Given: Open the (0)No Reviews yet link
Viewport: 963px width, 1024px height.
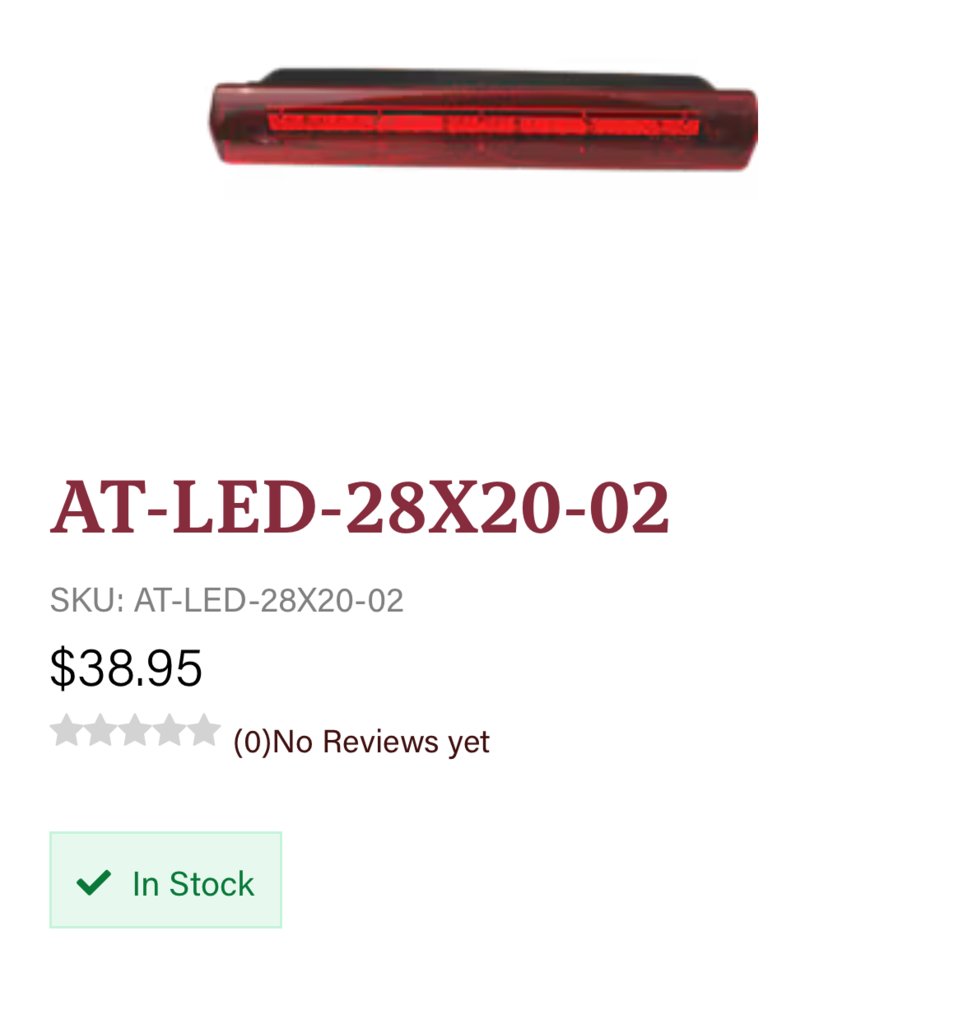Looking at the screenshot, I should coord(361,742).
